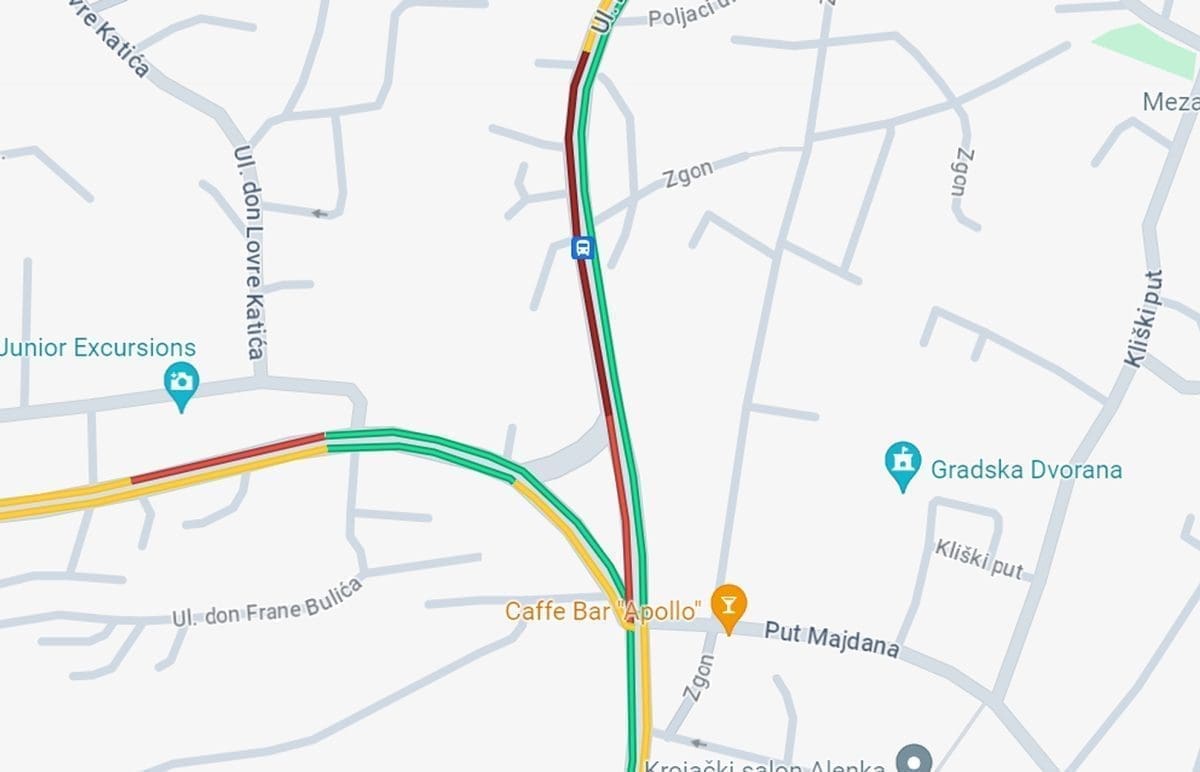Open the bus stop icon on the map
This screenshot has height=772, width=1200.
pyautogui.click(x=582, y=247)
